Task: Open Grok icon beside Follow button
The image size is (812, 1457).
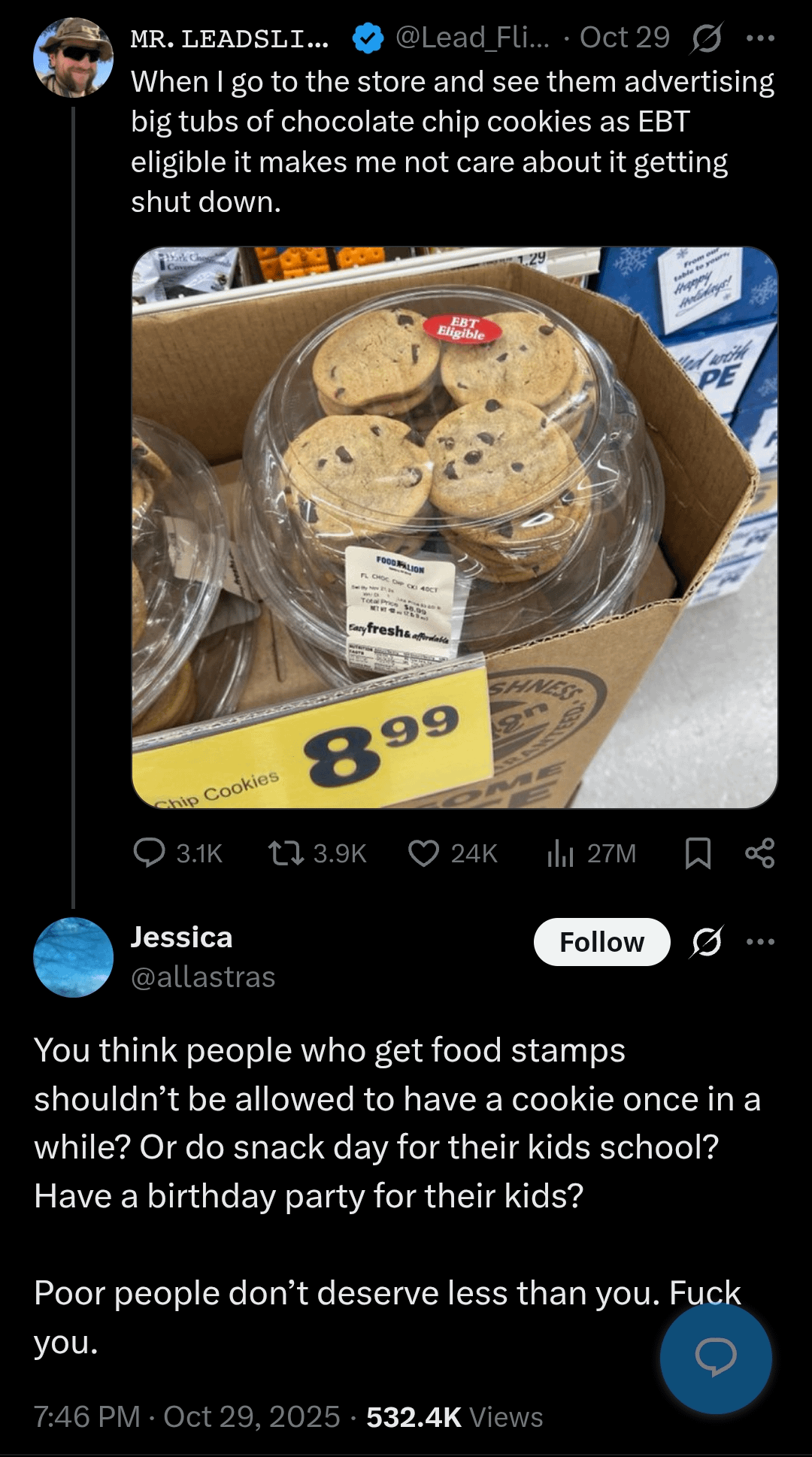Action: [x=706, y=941]
